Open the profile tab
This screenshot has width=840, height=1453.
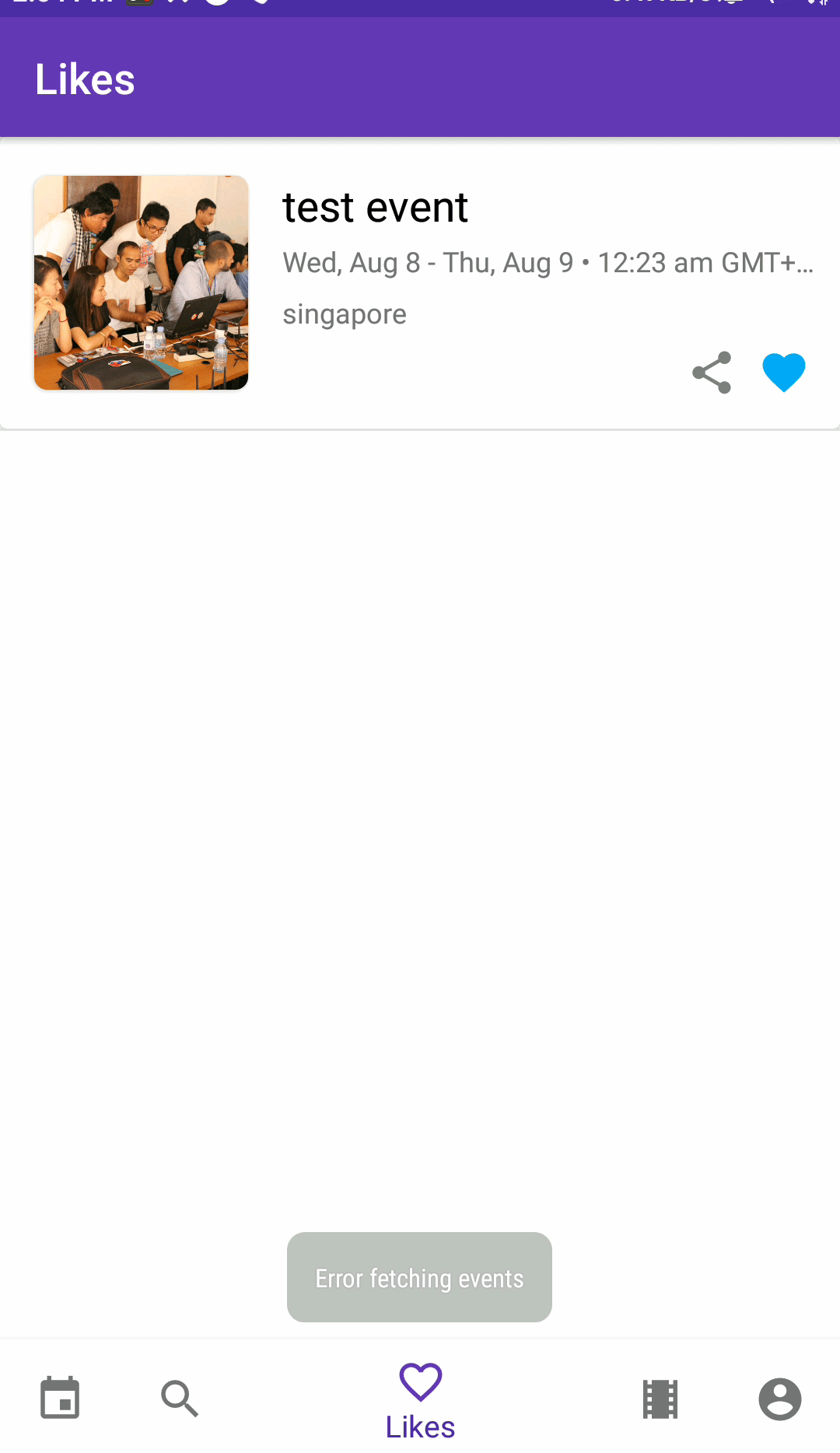tap(780, 1399)
